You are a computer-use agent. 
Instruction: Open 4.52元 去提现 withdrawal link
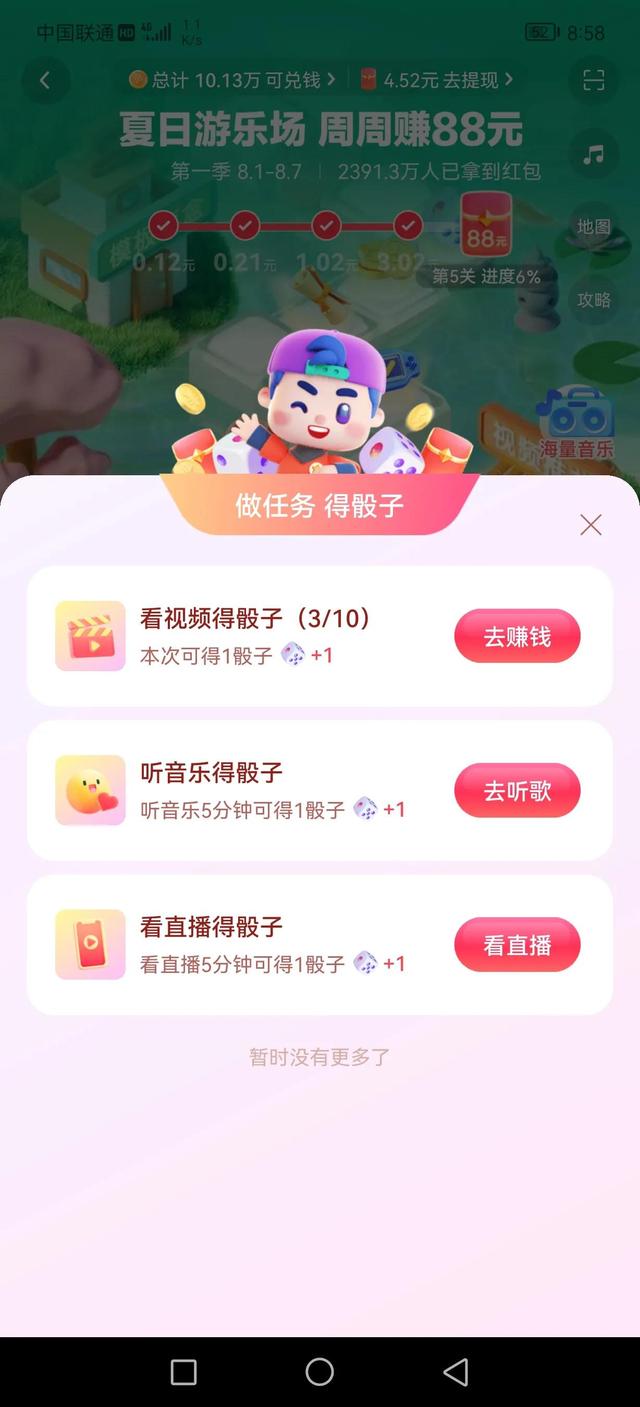pos(437,80)
